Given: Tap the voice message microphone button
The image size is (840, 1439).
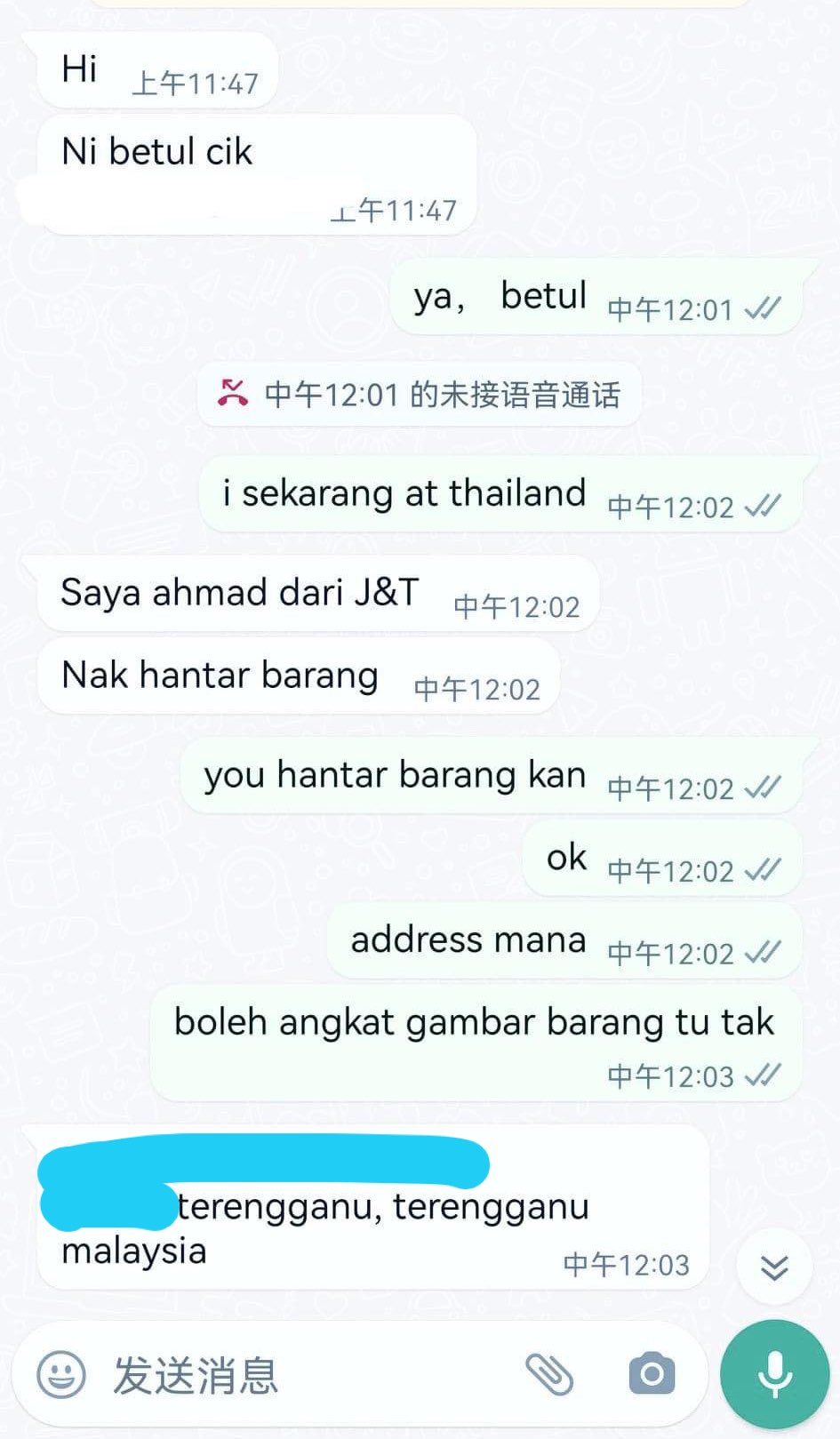Looking at the screenshot, I should point(775,1374).
